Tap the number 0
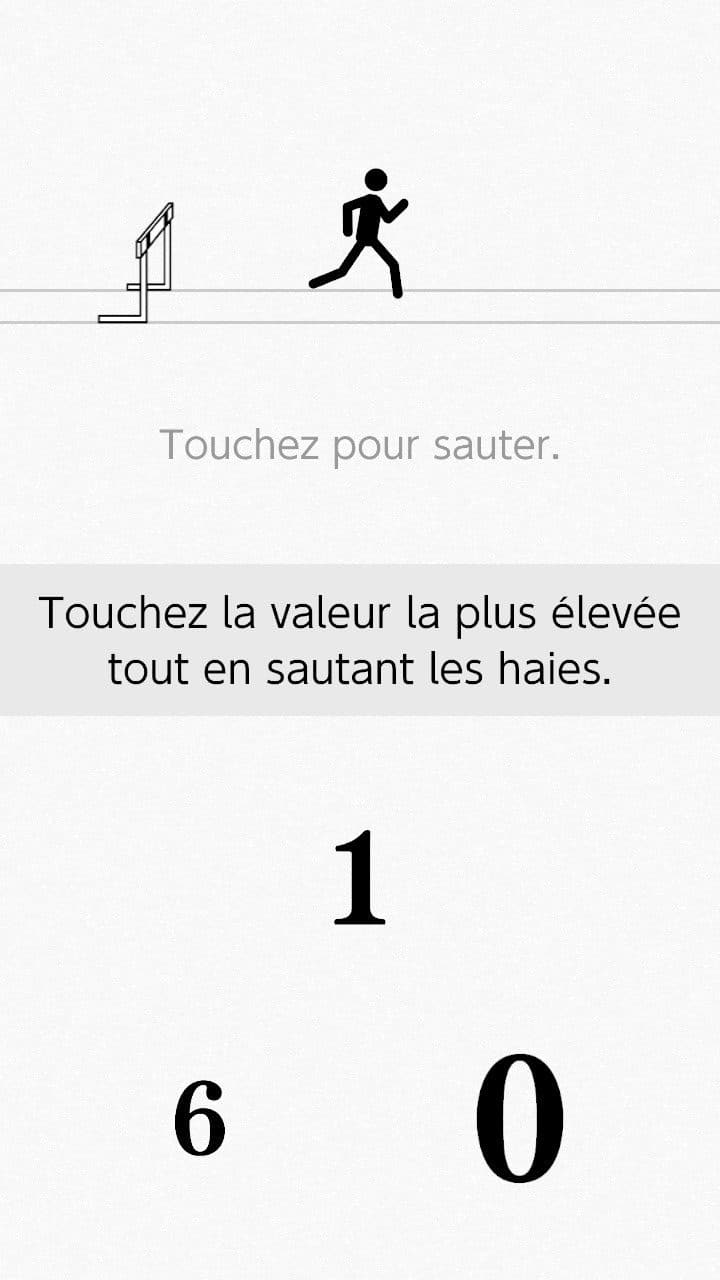 519,1118
